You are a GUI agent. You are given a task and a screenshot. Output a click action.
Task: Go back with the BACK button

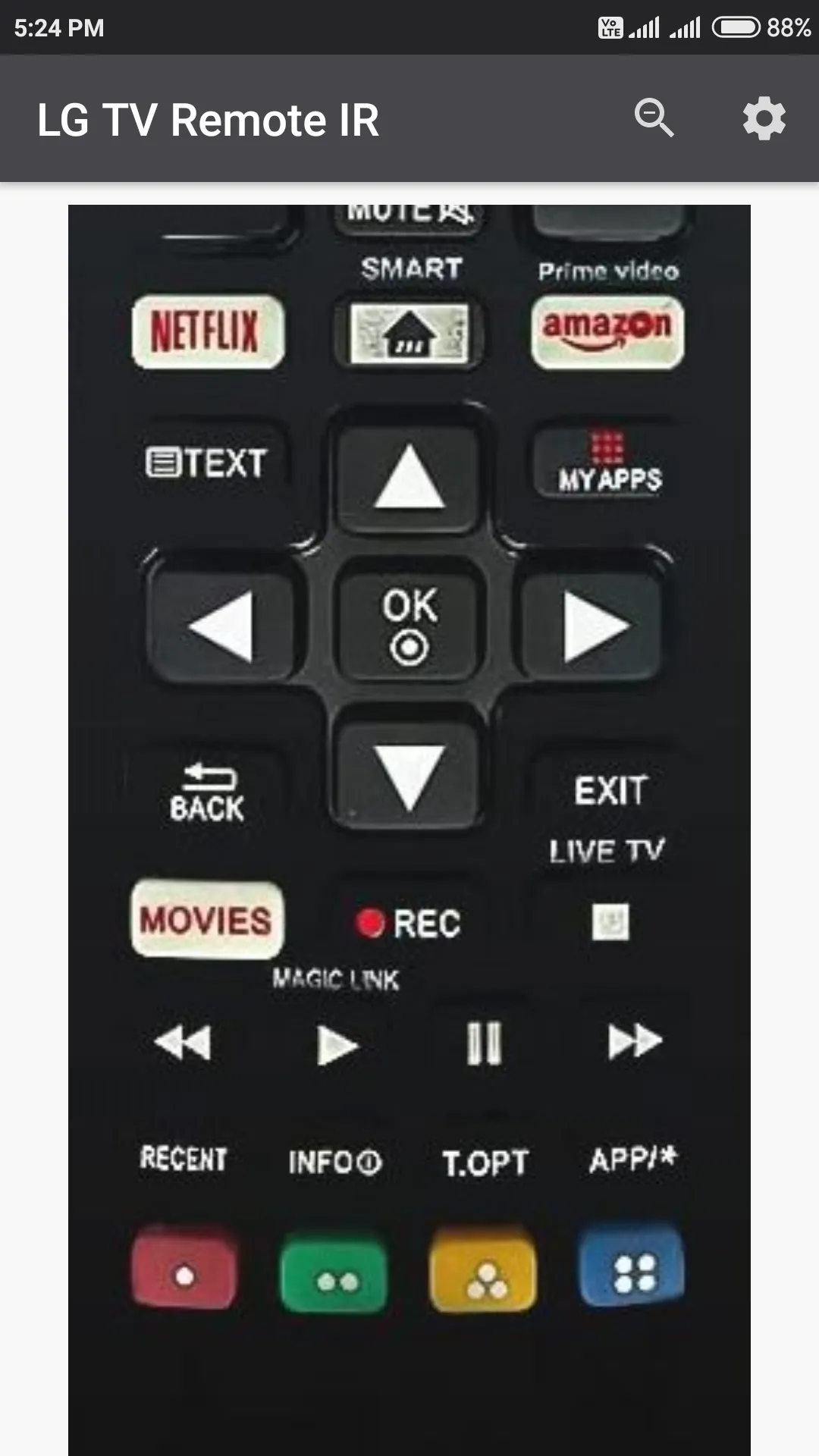(x=206, y=792)
